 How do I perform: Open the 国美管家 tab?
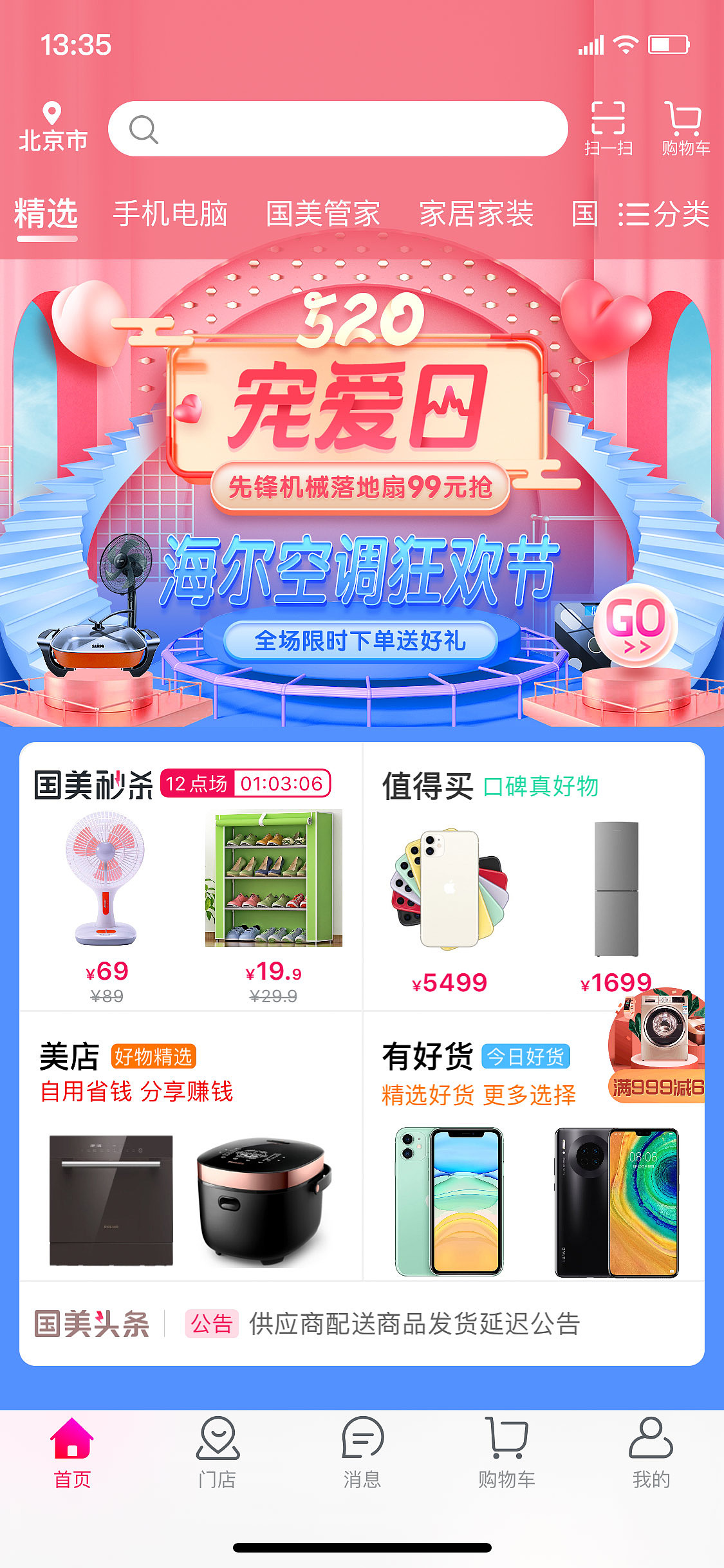(323, 215)
